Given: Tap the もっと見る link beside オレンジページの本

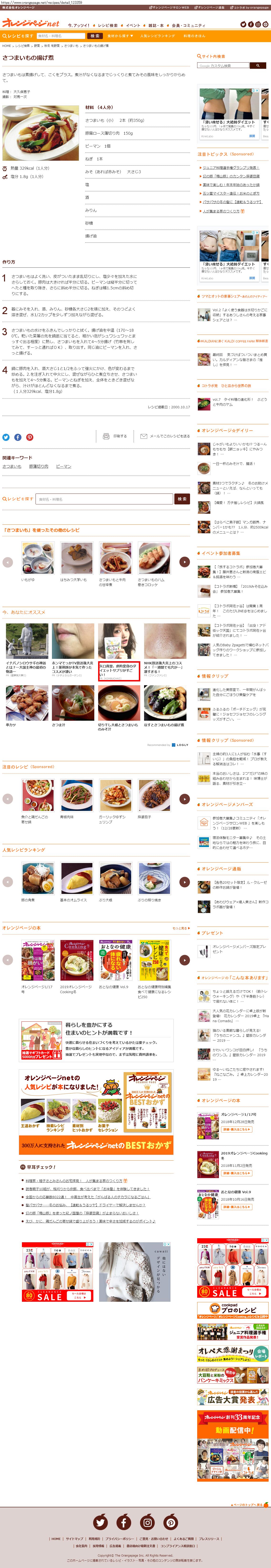Looking at the screenshot, I should coord(181,928).
